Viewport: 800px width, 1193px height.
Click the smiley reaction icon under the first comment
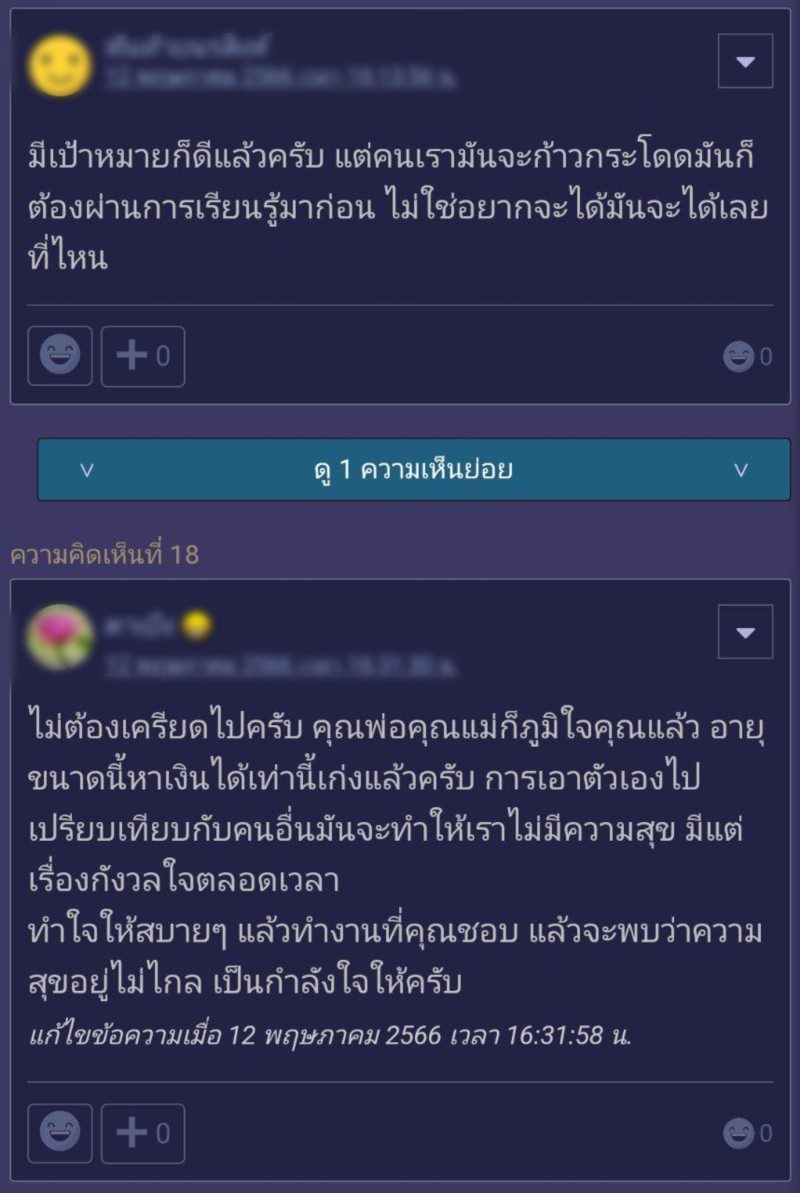(x=62, y=357)
